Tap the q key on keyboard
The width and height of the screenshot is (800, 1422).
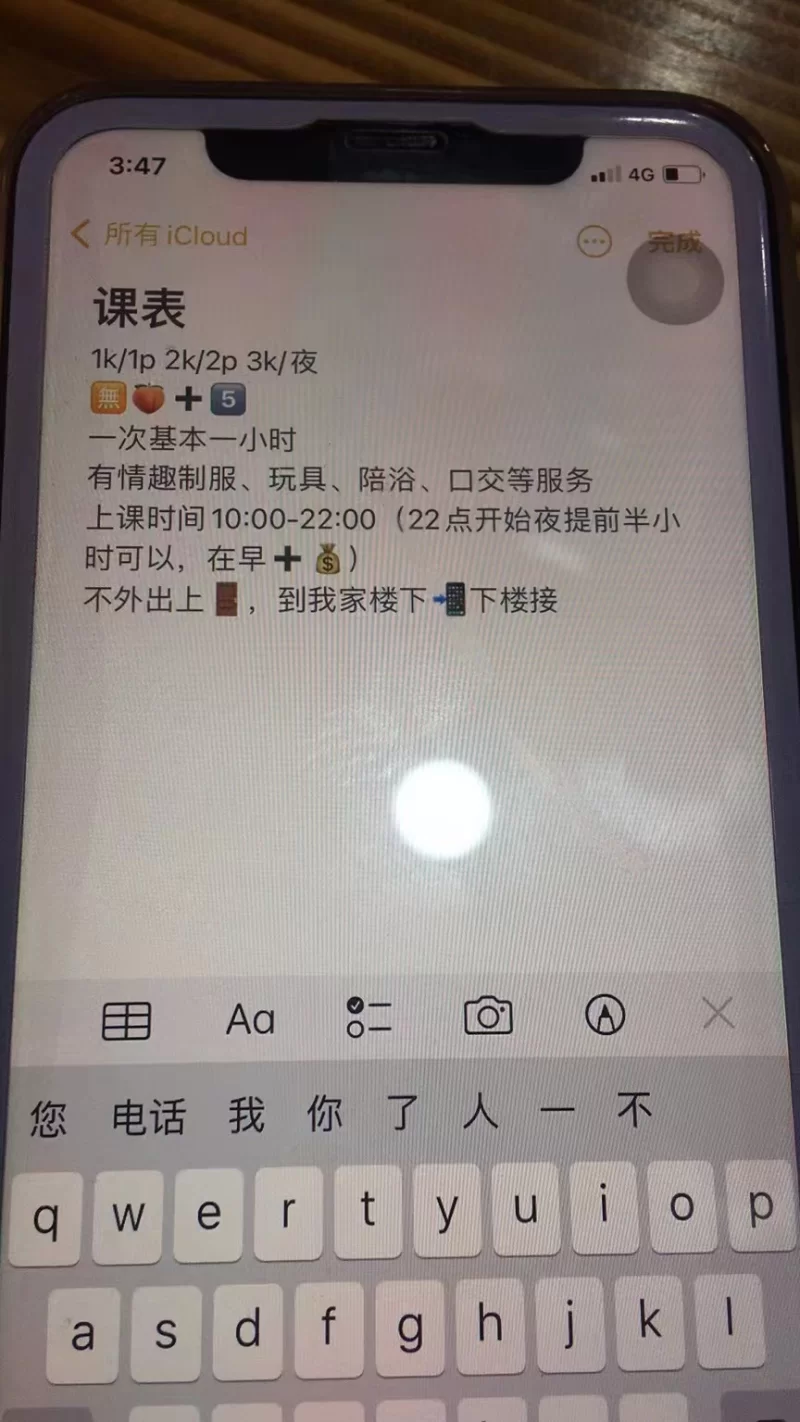click(x=45, y=1219)
